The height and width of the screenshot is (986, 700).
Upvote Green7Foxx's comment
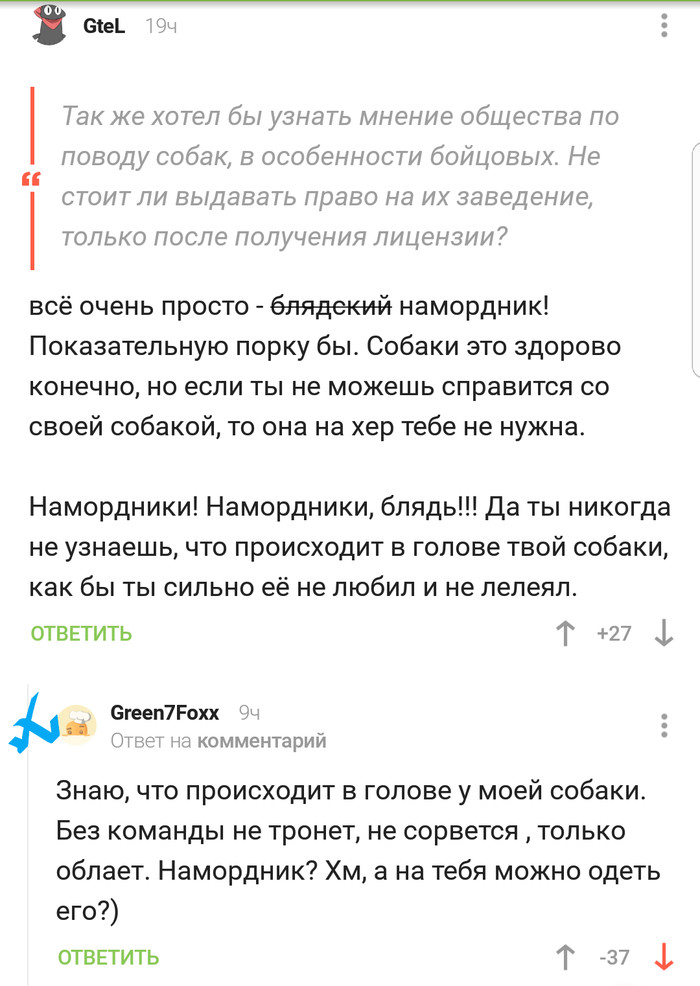(565, 957)
